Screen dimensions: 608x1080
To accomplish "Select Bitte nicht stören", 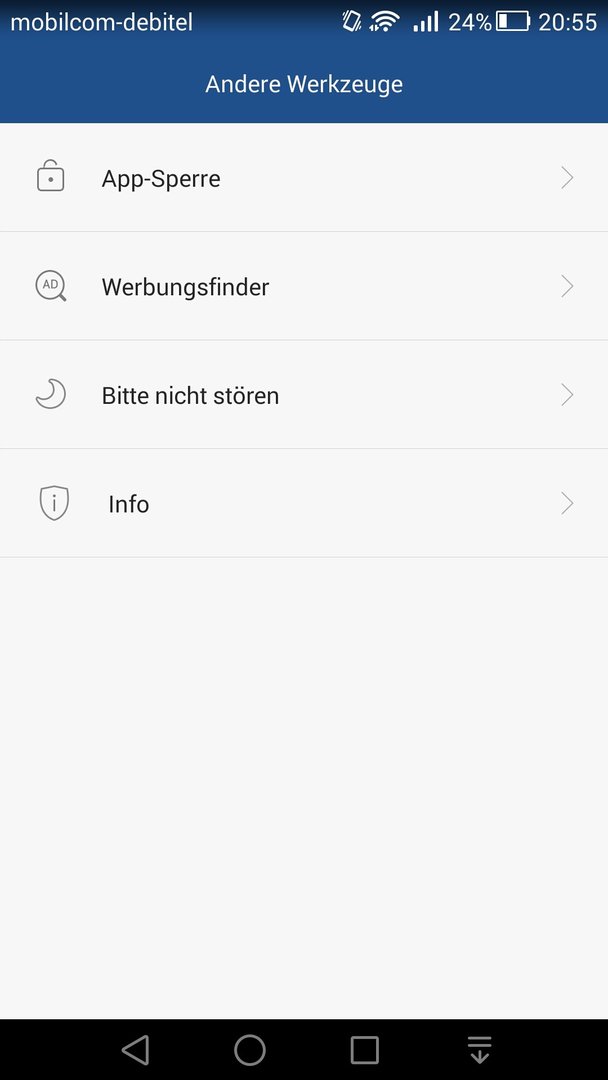I will (x=304, y=395).
